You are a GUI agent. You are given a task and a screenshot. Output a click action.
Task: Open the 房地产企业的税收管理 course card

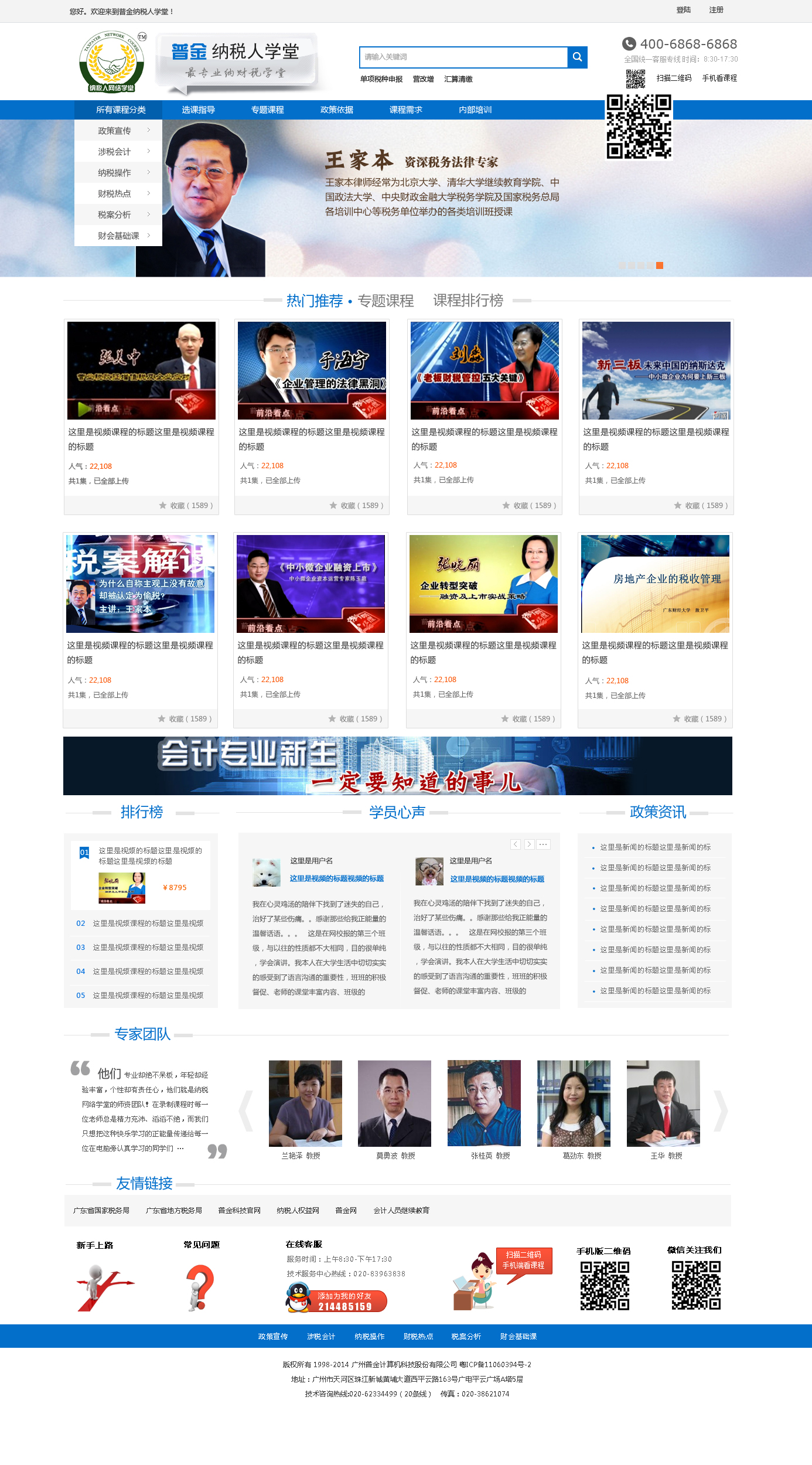click(655, 584)
